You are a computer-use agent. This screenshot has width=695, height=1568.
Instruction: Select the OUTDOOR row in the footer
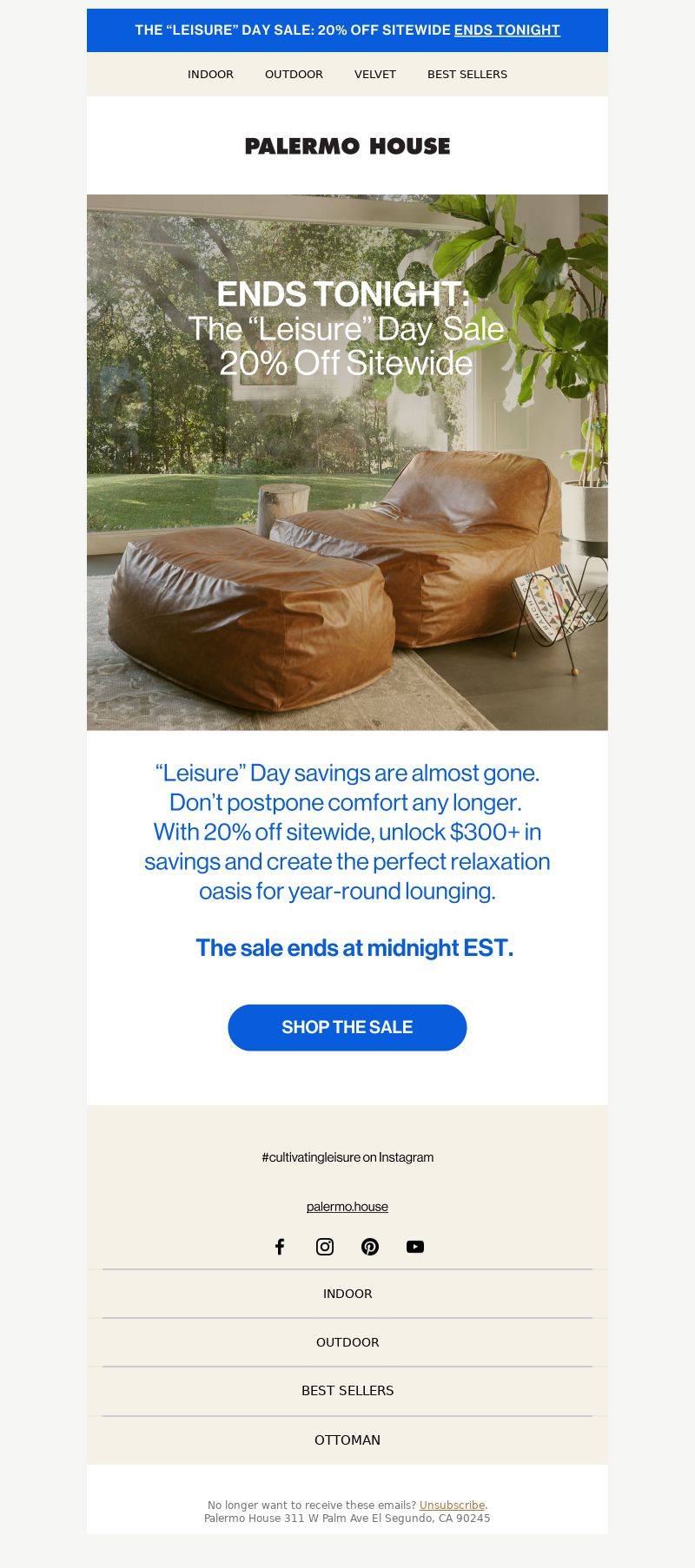click(x=347, y=1342)
